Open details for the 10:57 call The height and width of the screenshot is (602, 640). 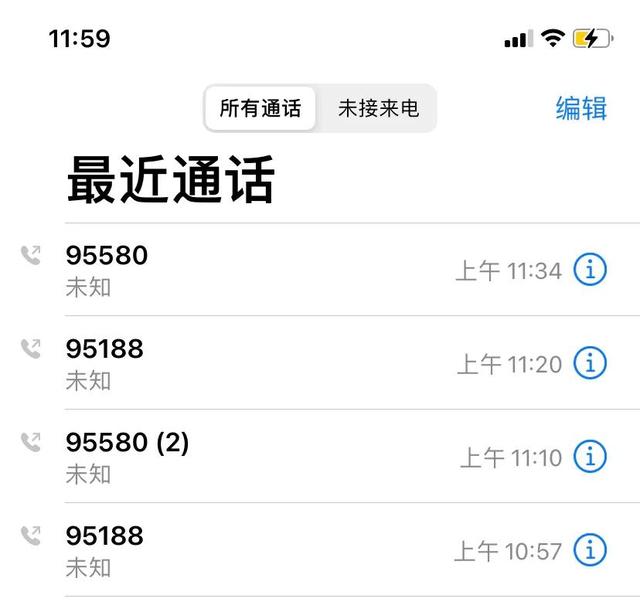click(x=590, y=550)
